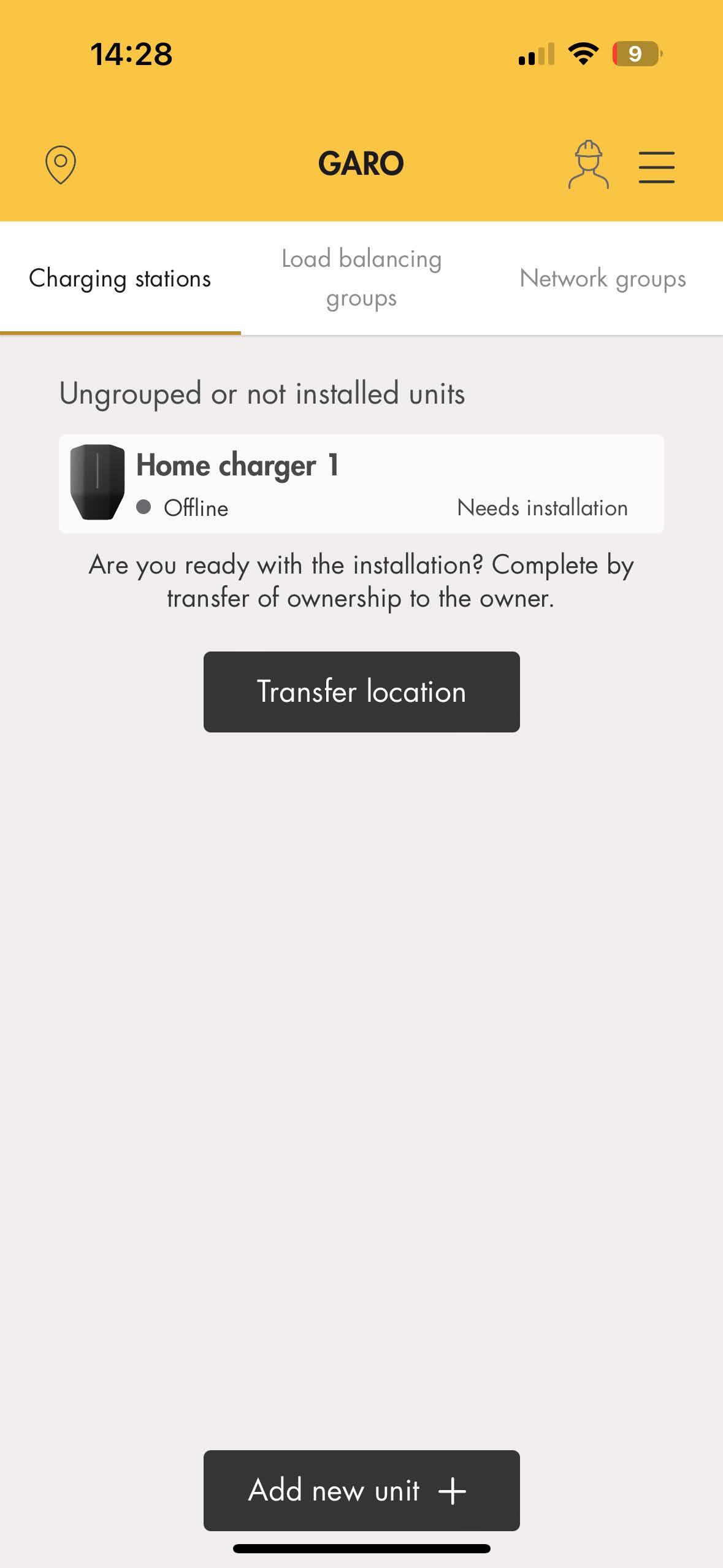The image size is (723, 1568).
Task: Open the hamburger menu
Action: coord(656,167)
